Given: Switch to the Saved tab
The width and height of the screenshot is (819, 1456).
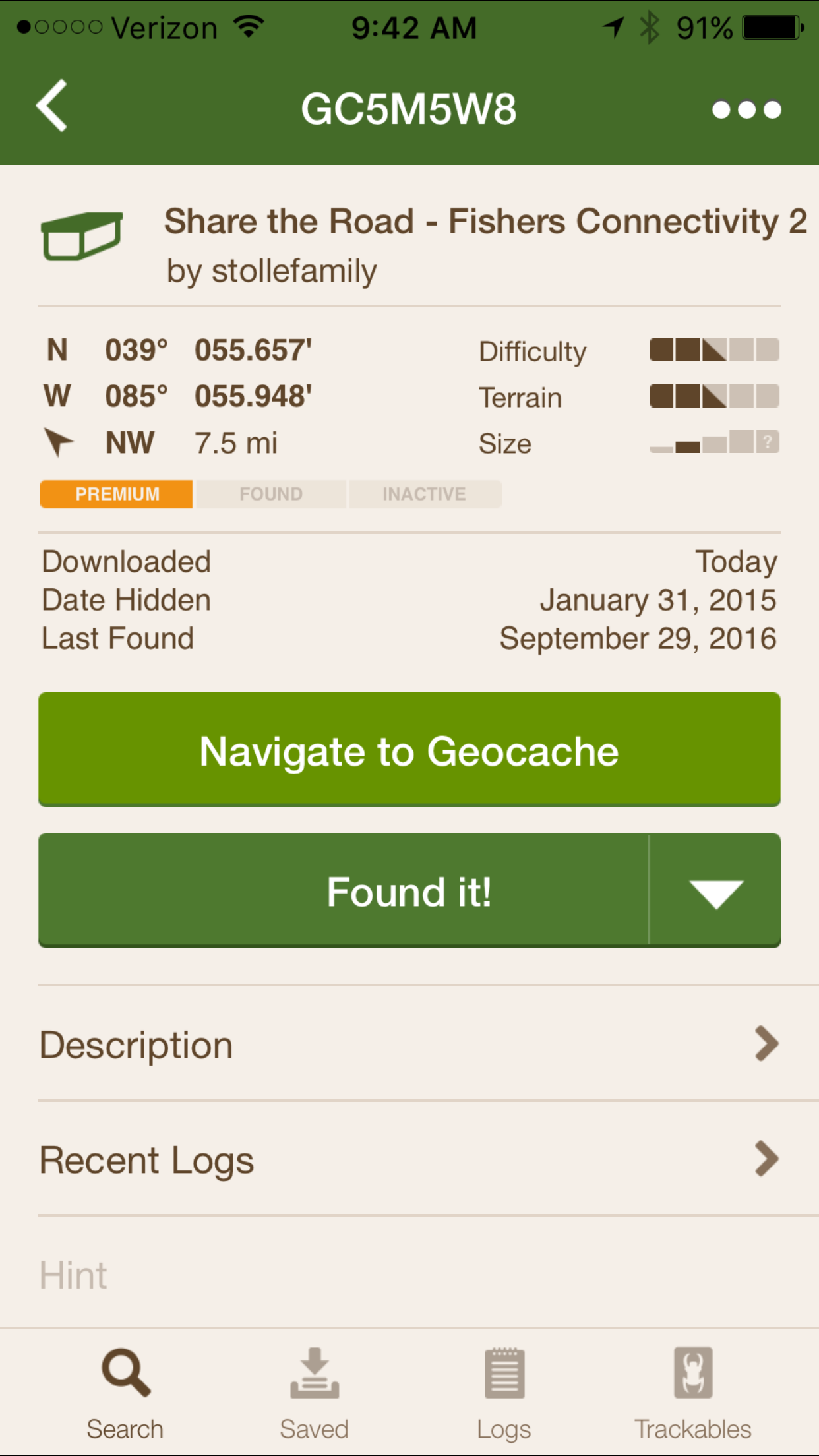Looking at the screenshot, I should (x=314, y=1393).
